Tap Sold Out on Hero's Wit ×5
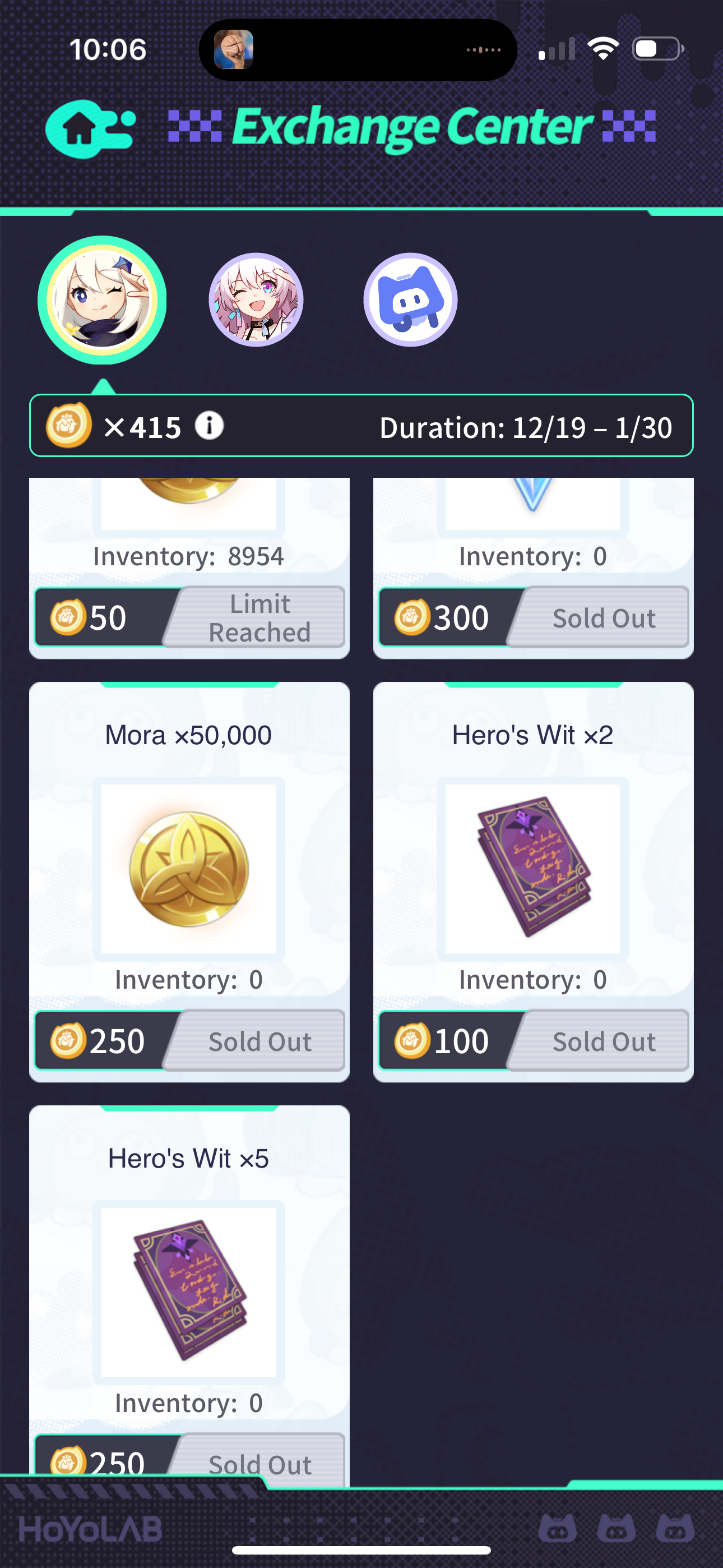Screen dimensions: 723x1568 pos(259,1461)
